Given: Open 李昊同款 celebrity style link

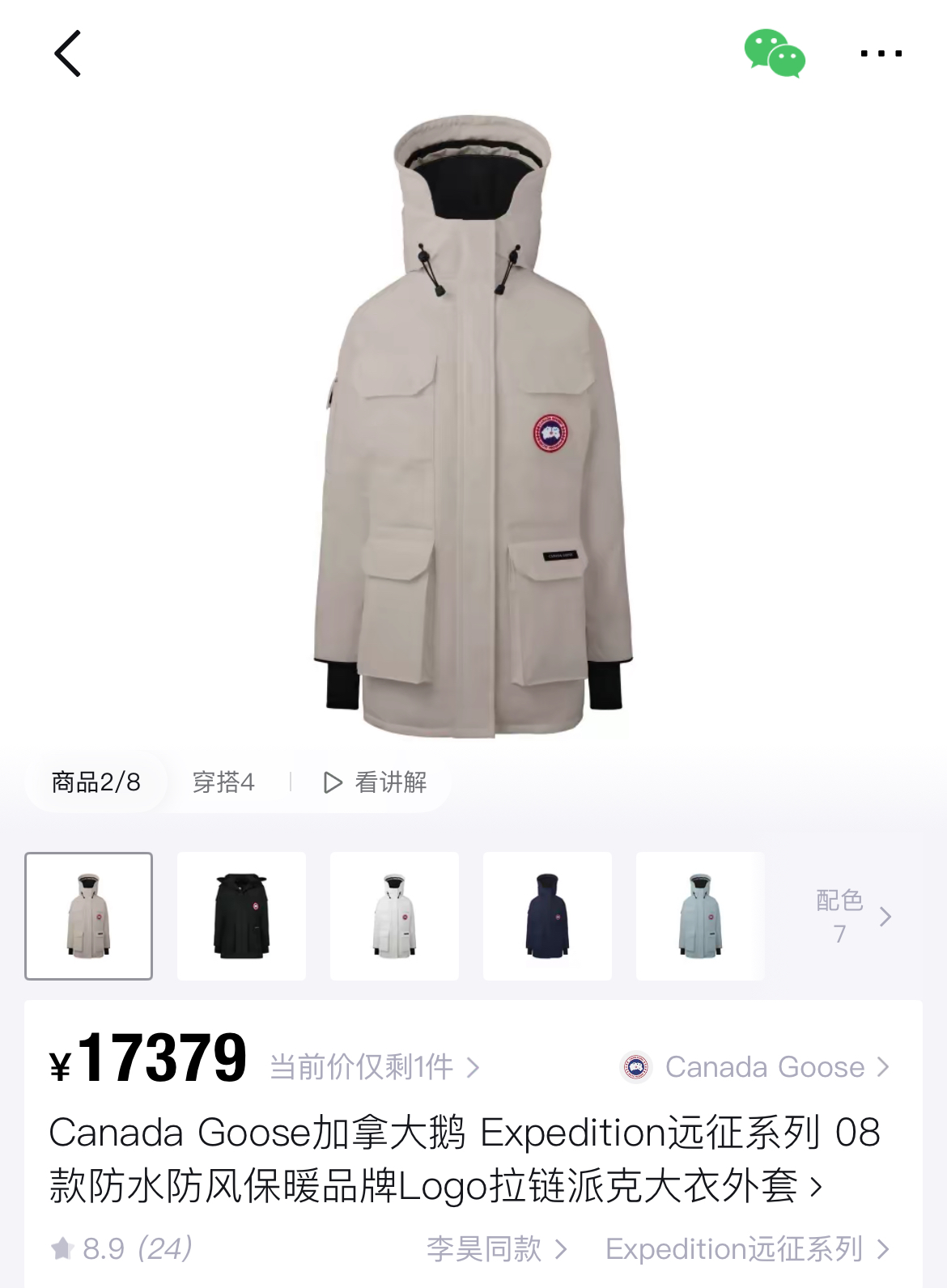Looking at the screenshot, I should pos(496,1249).
